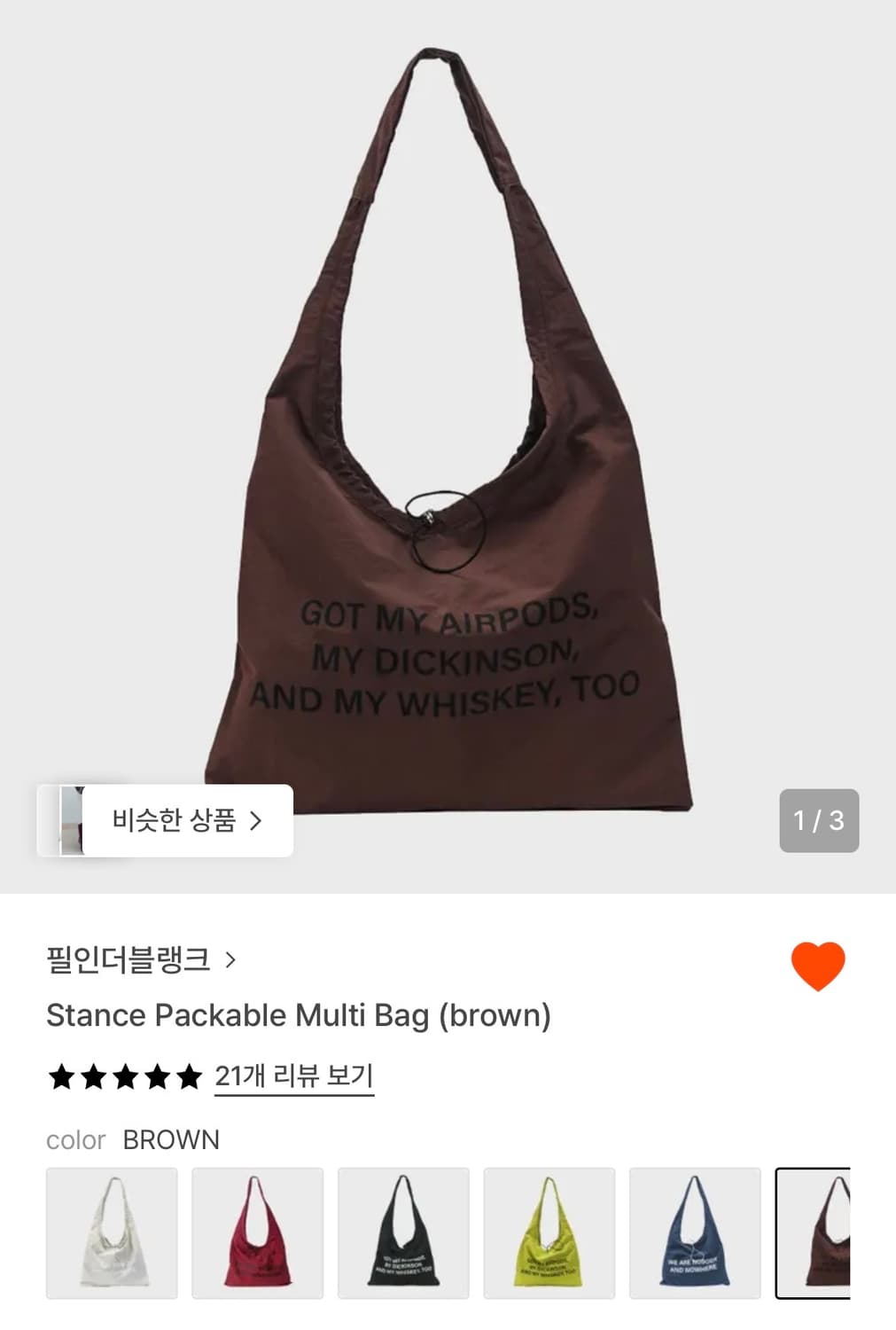
Task: Open the 필인더블랭크 brand page
Action: pyautogui.click(x=130, y=958)
